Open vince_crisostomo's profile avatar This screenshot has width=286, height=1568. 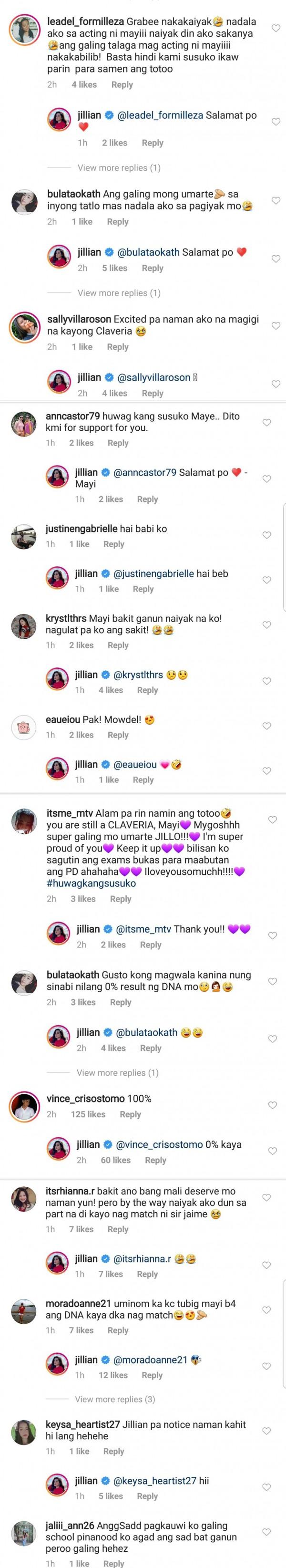(x=24, y=1107)
